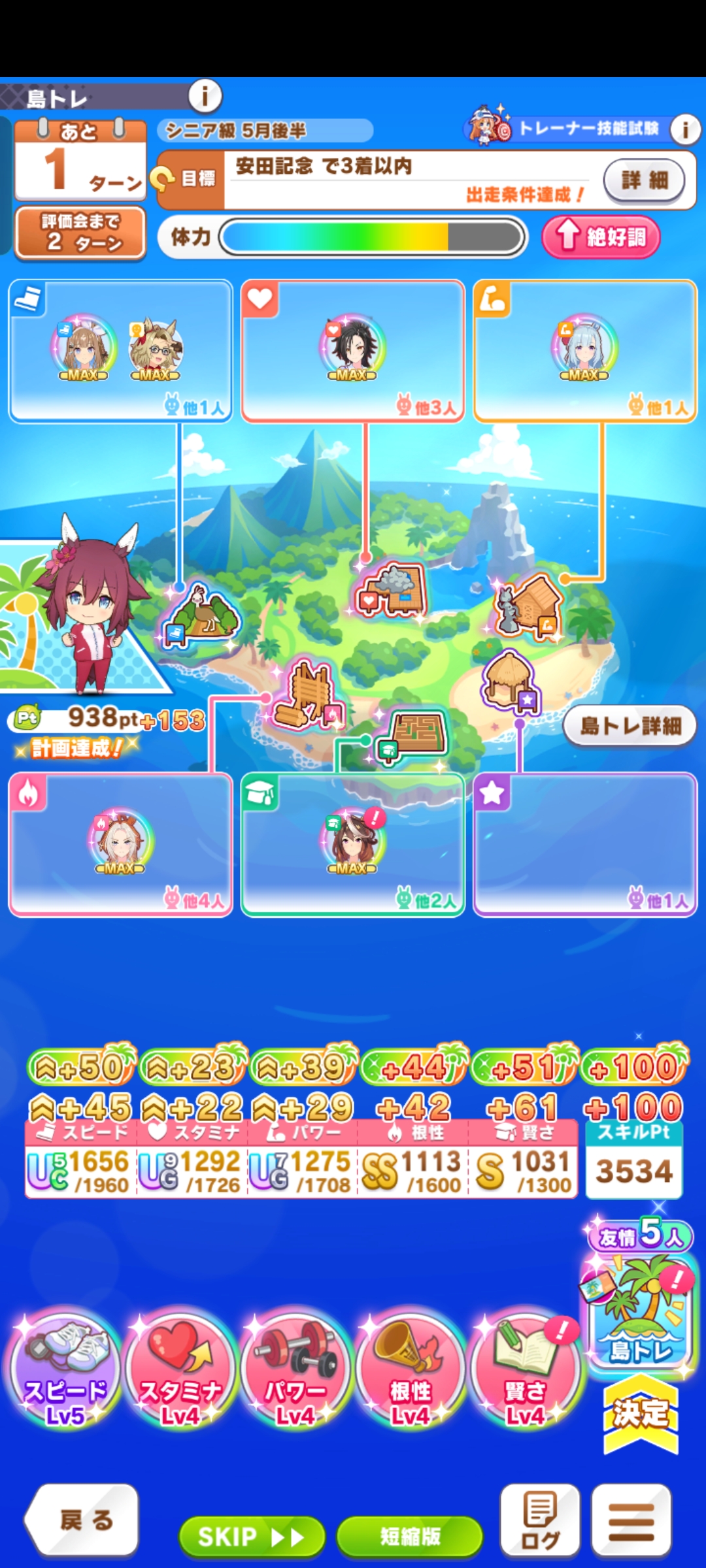Choose 根性 Lv4 training
This screenshot has height=1568, width=706.
411,1371
